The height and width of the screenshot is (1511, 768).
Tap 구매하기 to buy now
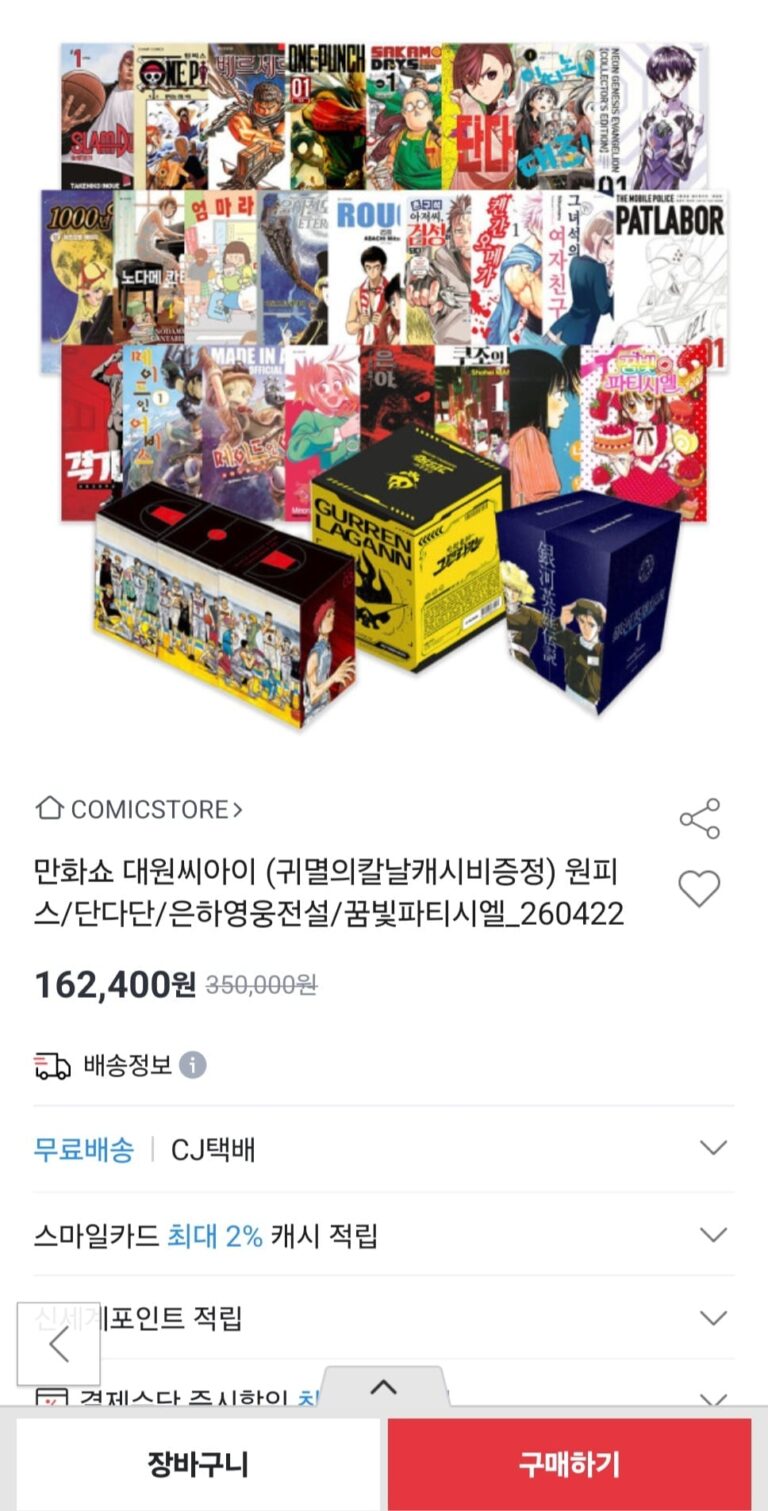coord(569,1465)
